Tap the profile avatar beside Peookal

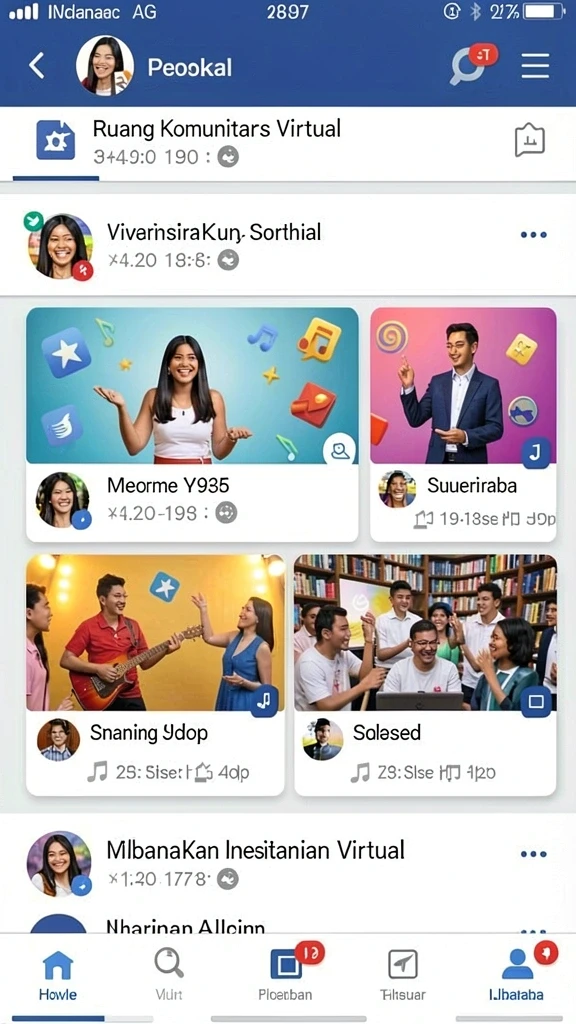(x=104, y=67)
